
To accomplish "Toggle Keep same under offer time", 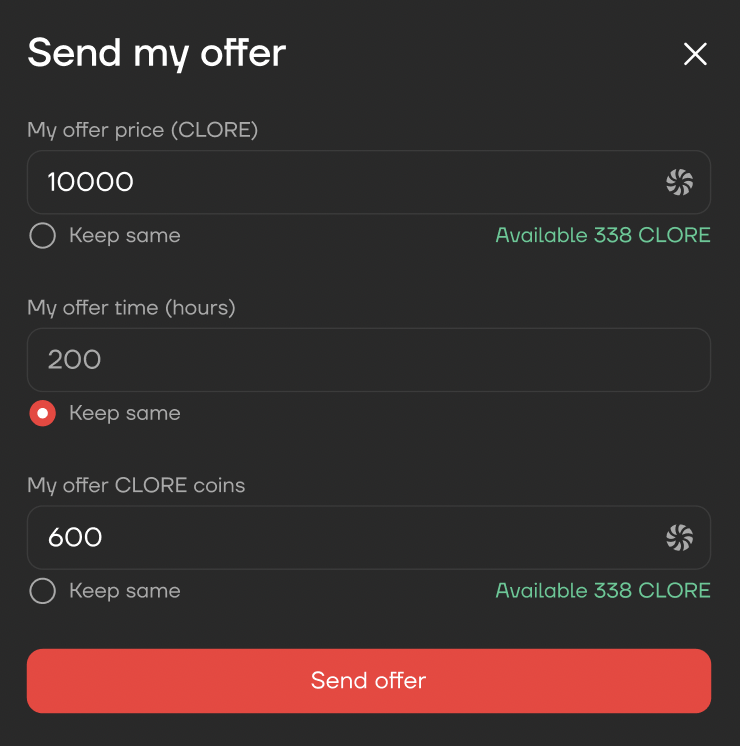I will (42, 413).
